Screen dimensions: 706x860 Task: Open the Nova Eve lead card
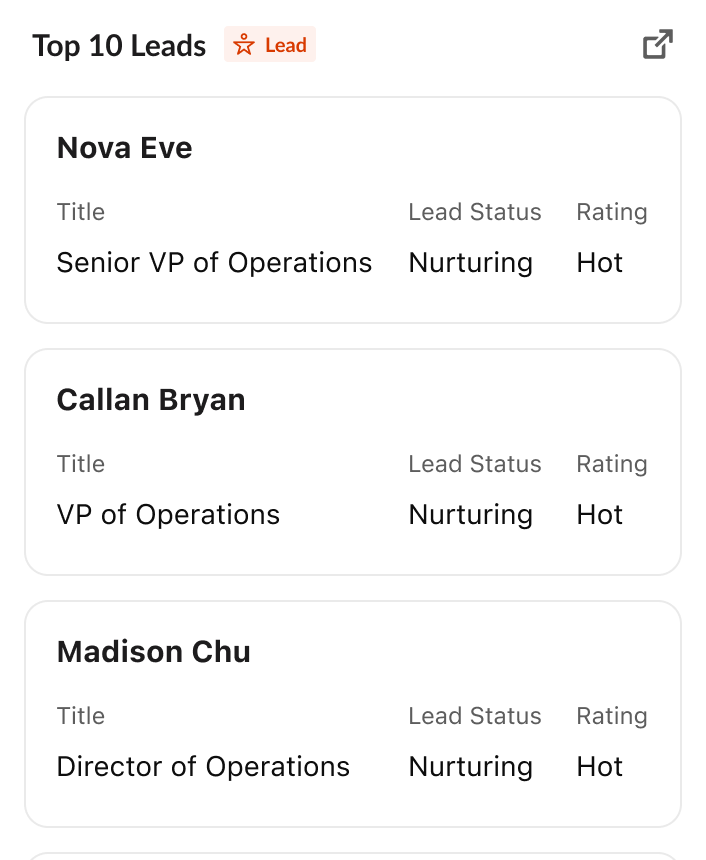(x=125, y=148)
